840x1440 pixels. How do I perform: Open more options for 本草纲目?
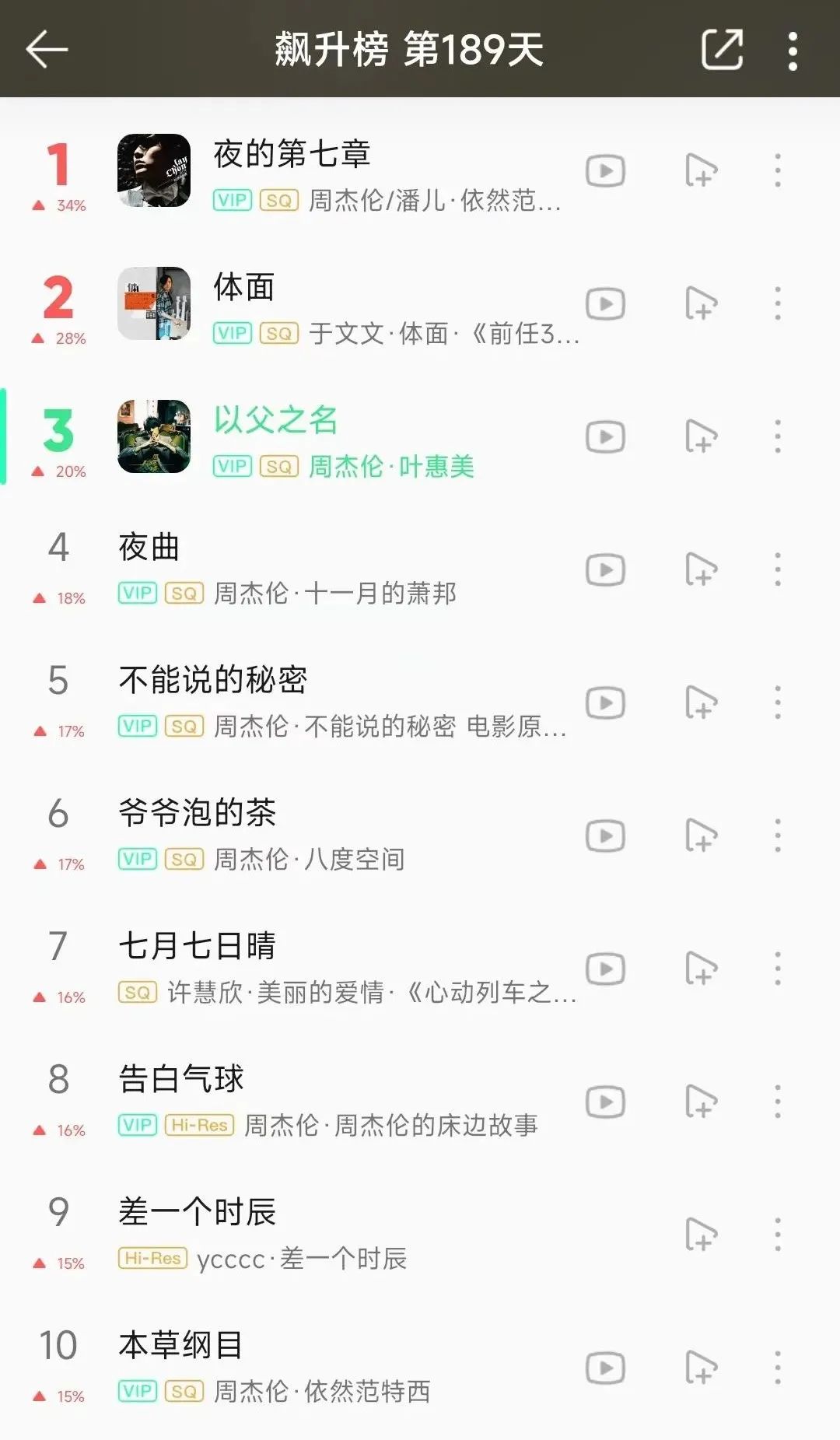(x=777, y=1368)
